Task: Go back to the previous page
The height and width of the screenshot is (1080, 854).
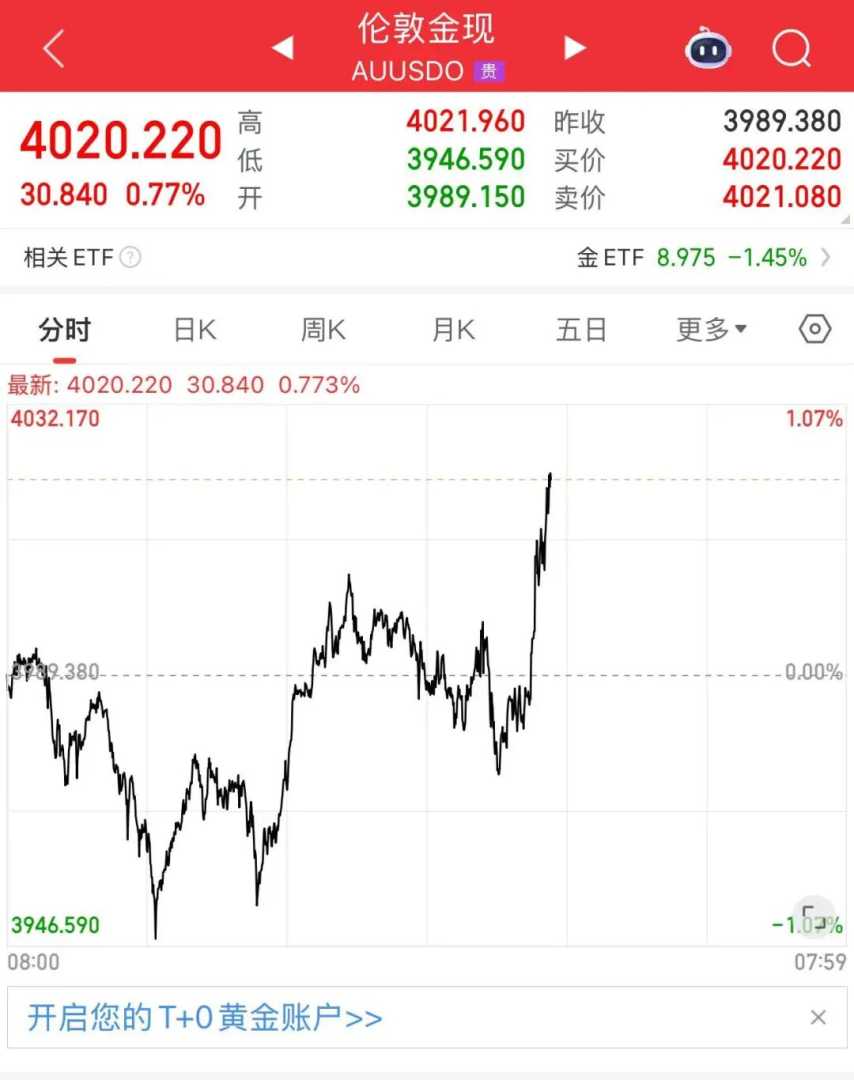Action: pos(53,48)
